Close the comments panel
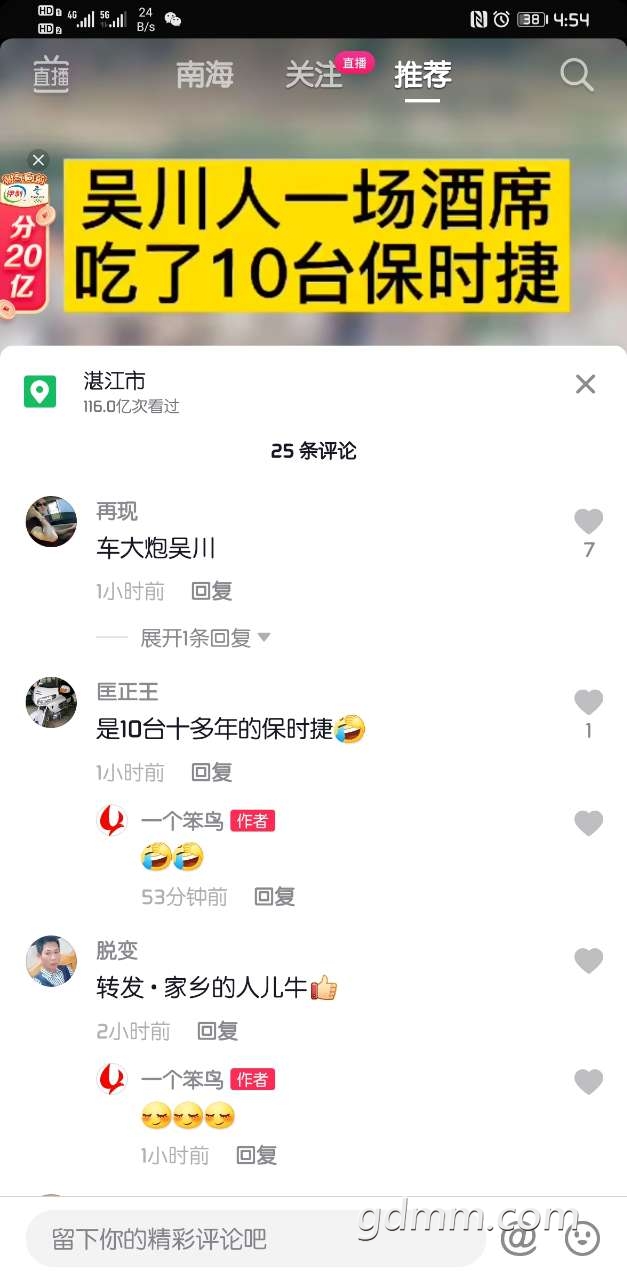 point(586,384)
